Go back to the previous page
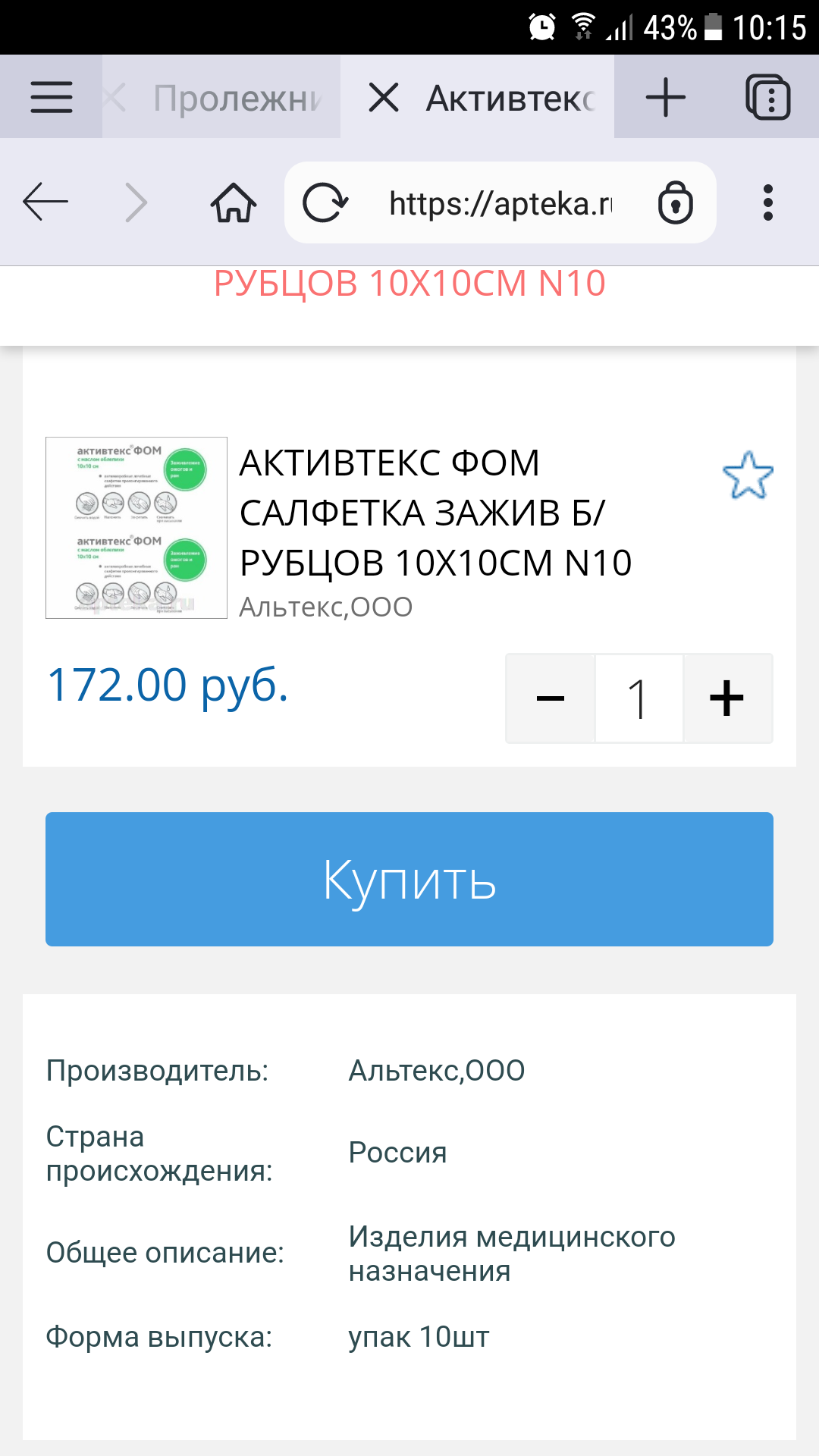 pyautogui.click(x=45, y=202)
